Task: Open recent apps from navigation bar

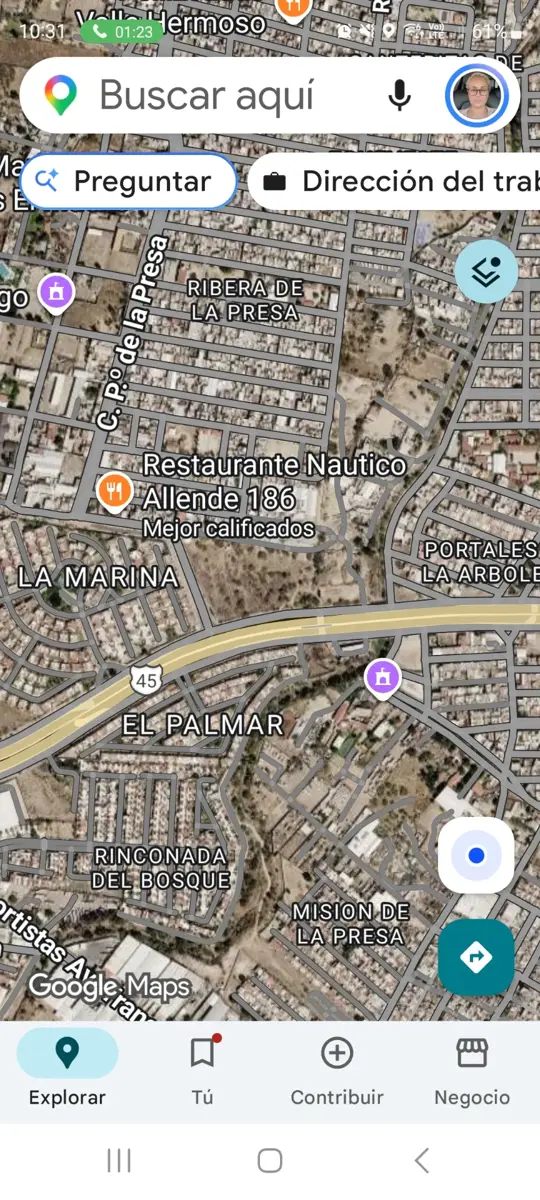Action: click(119, 1160)
